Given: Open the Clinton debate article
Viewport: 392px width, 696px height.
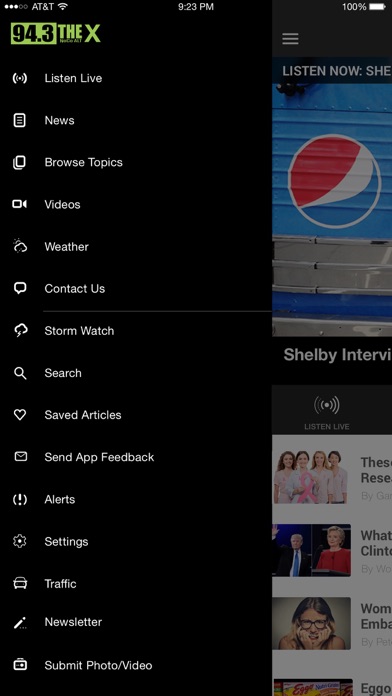Looking at the screenshot, I should (332, 550).
